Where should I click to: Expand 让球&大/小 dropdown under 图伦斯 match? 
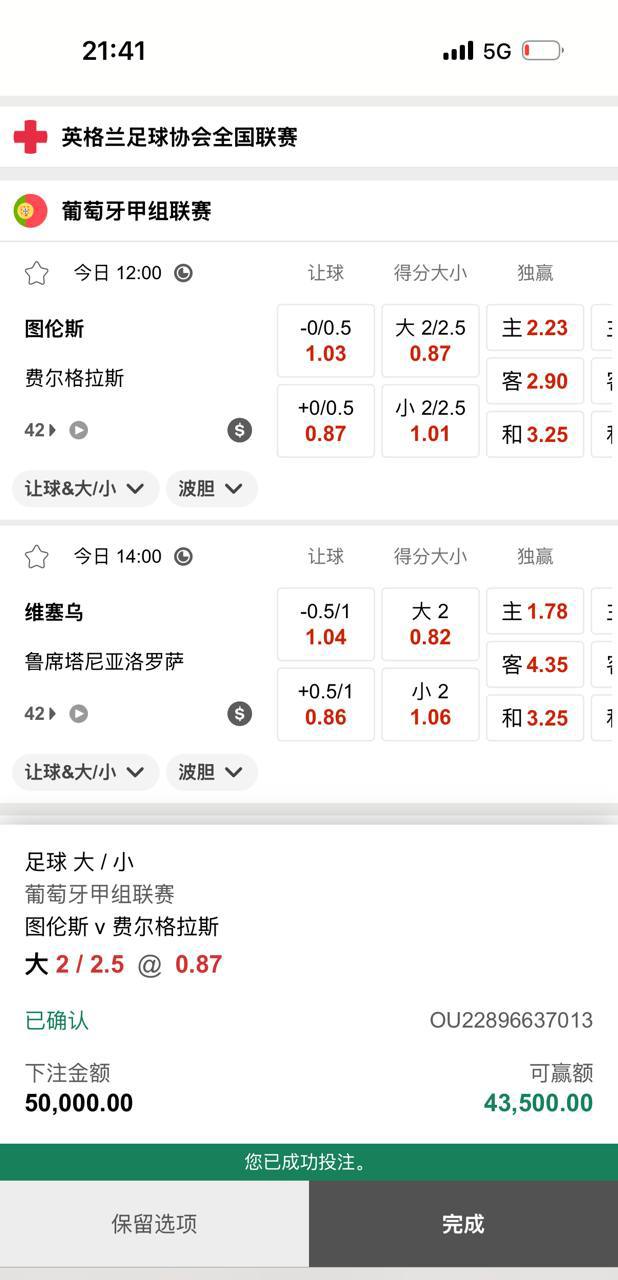[85, 489]
